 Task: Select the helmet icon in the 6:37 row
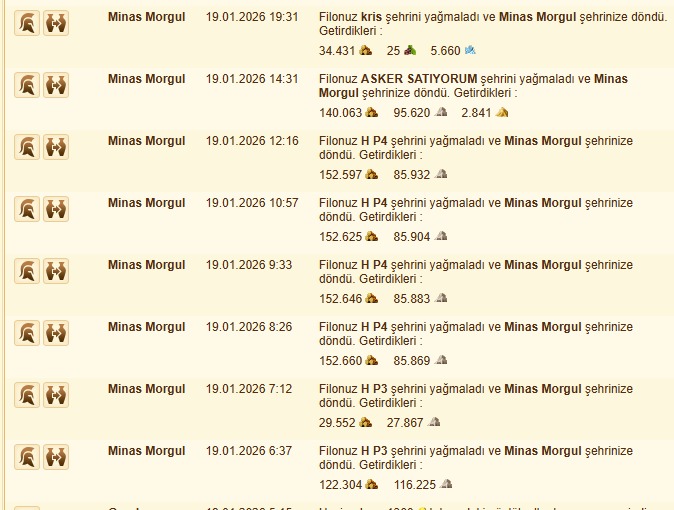(x=27, y=456)
